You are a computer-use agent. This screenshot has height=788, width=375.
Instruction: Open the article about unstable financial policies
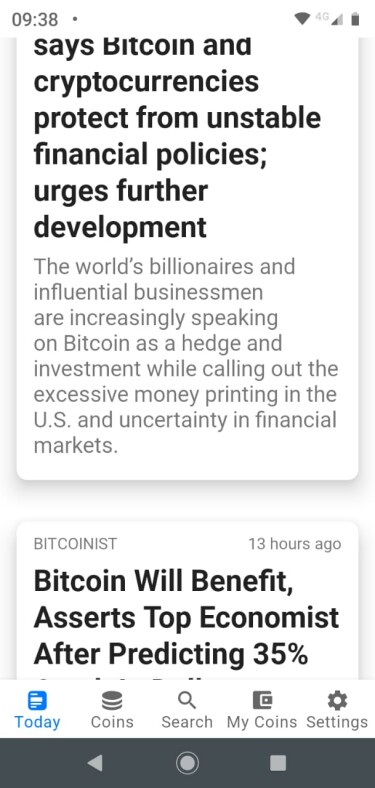188,258
